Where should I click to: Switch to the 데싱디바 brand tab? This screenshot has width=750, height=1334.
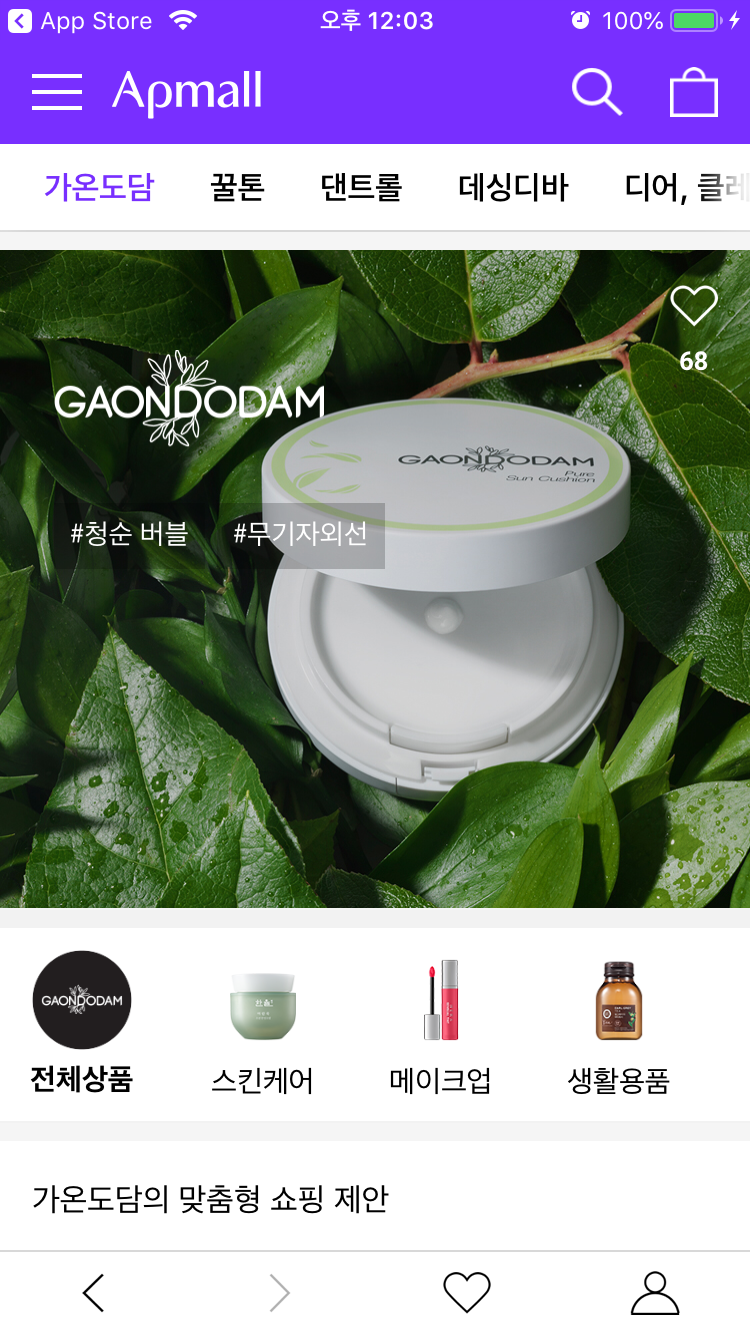(513, 187)
